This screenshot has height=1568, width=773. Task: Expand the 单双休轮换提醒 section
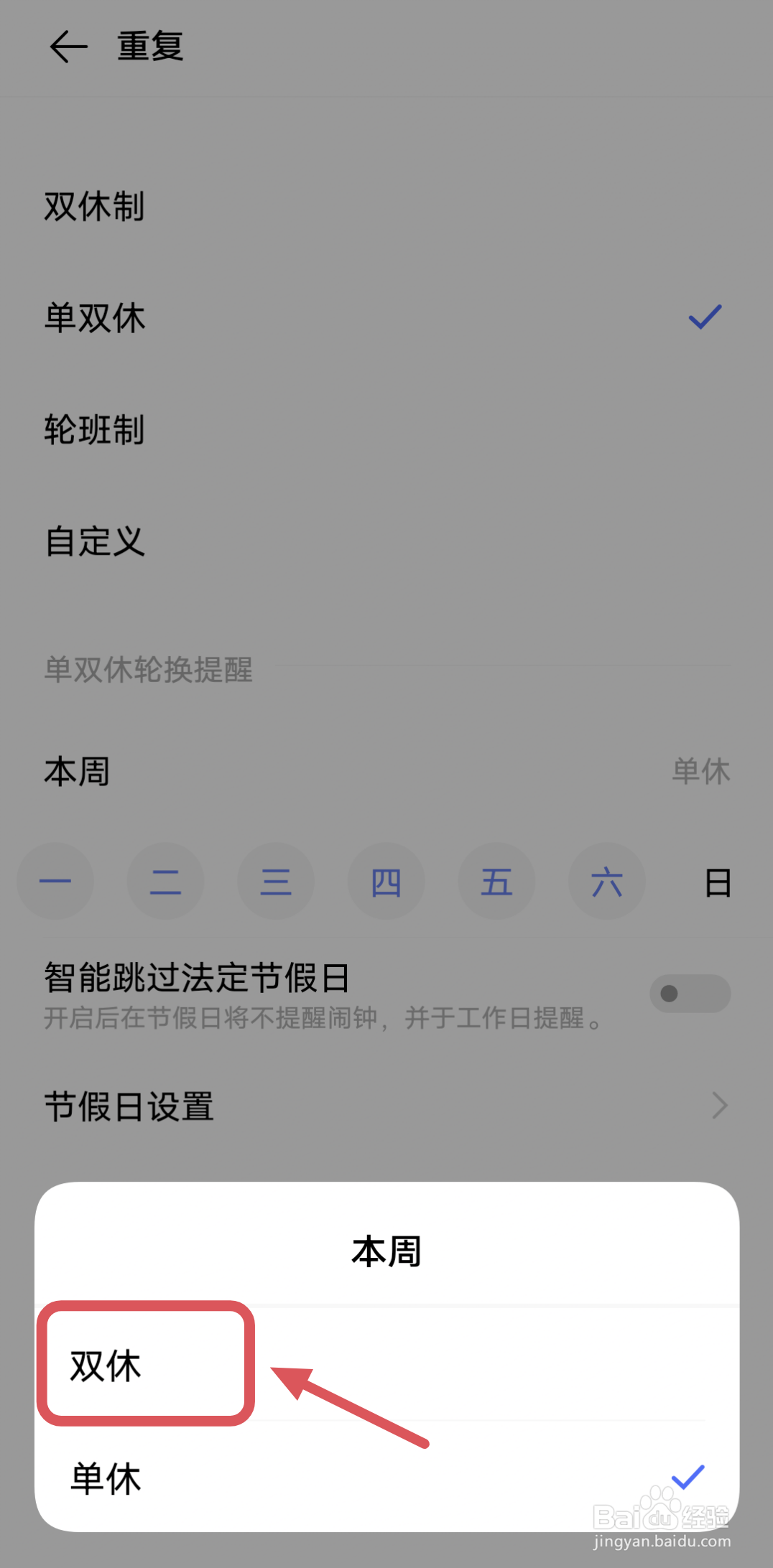tap(147, 671)
